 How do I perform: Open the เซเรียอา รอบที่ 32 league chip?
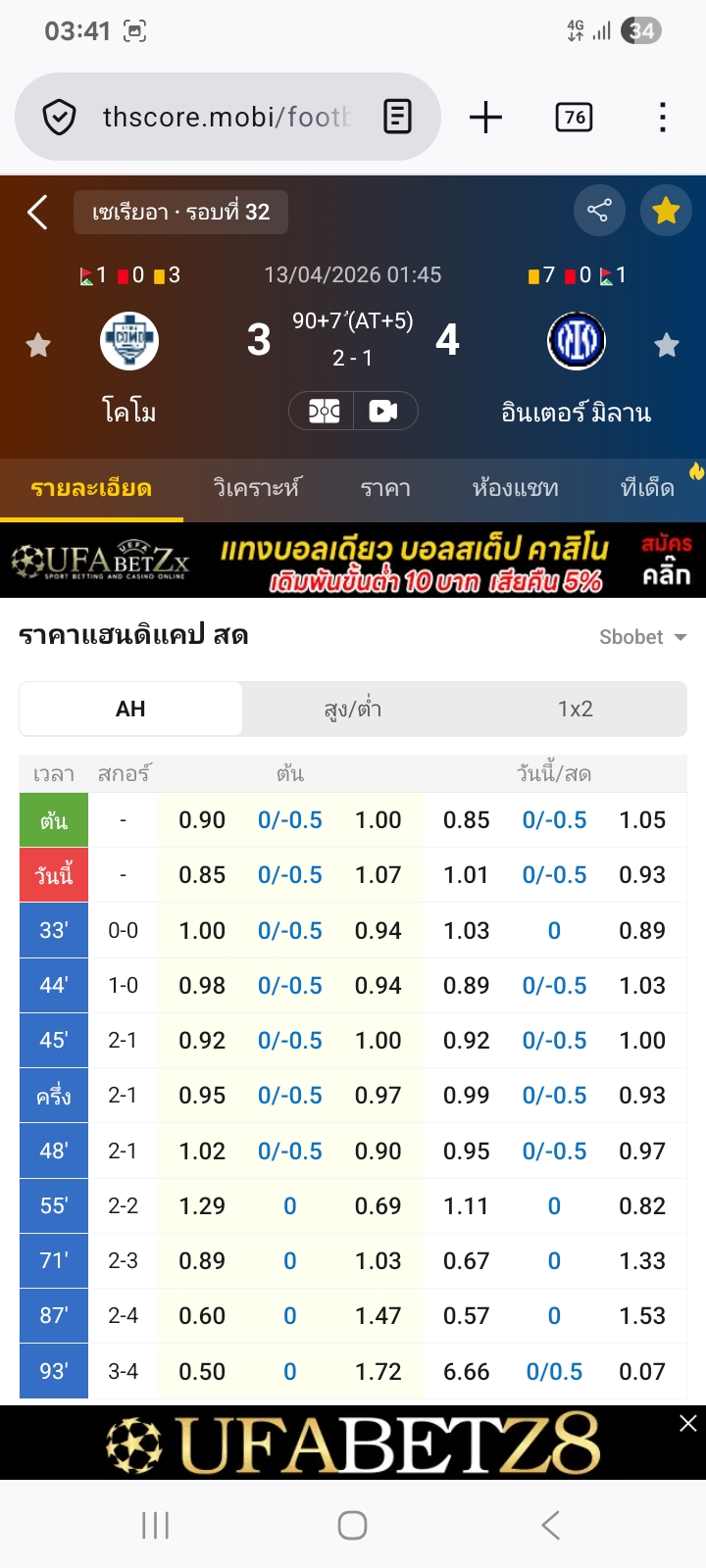coord(180,212)
